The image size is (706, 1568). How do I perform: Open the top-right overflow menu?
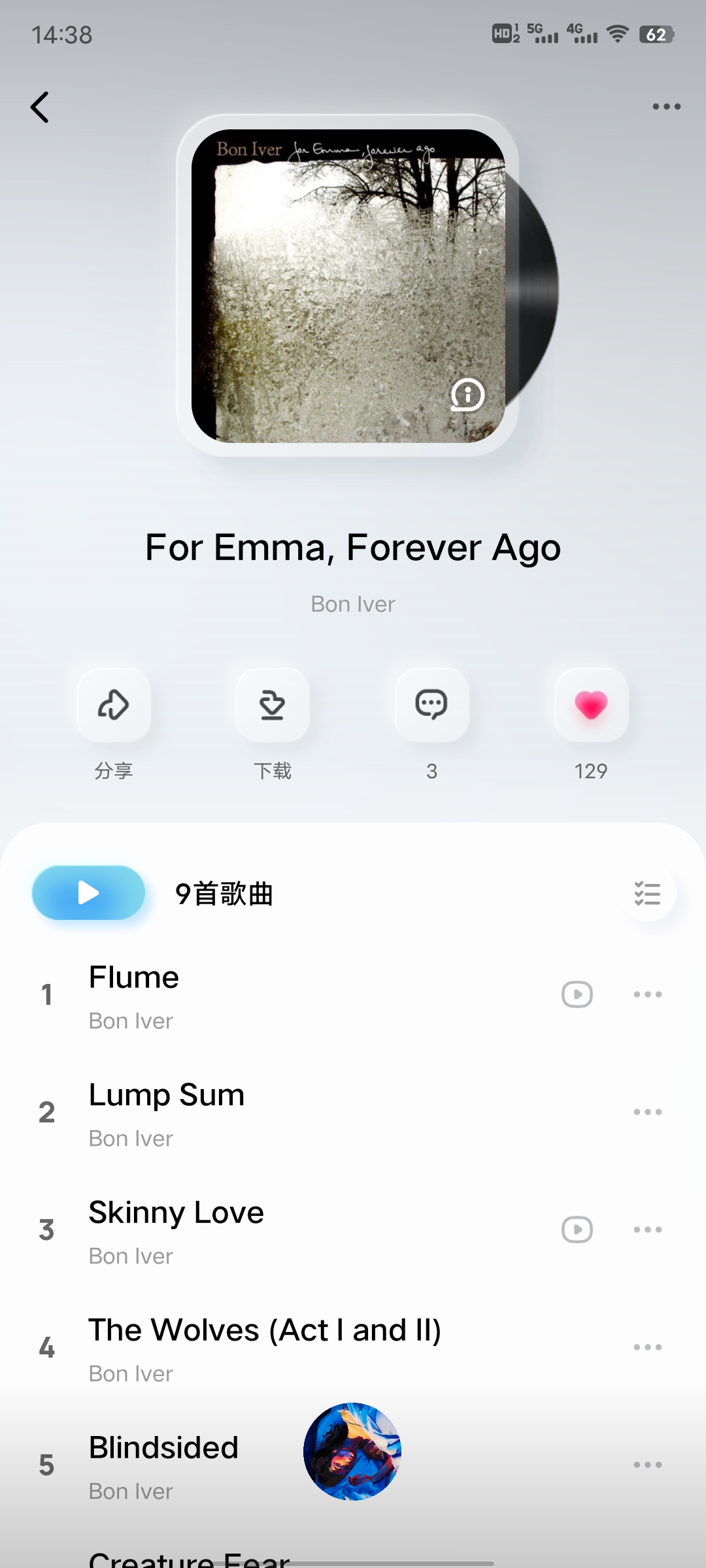666,106
